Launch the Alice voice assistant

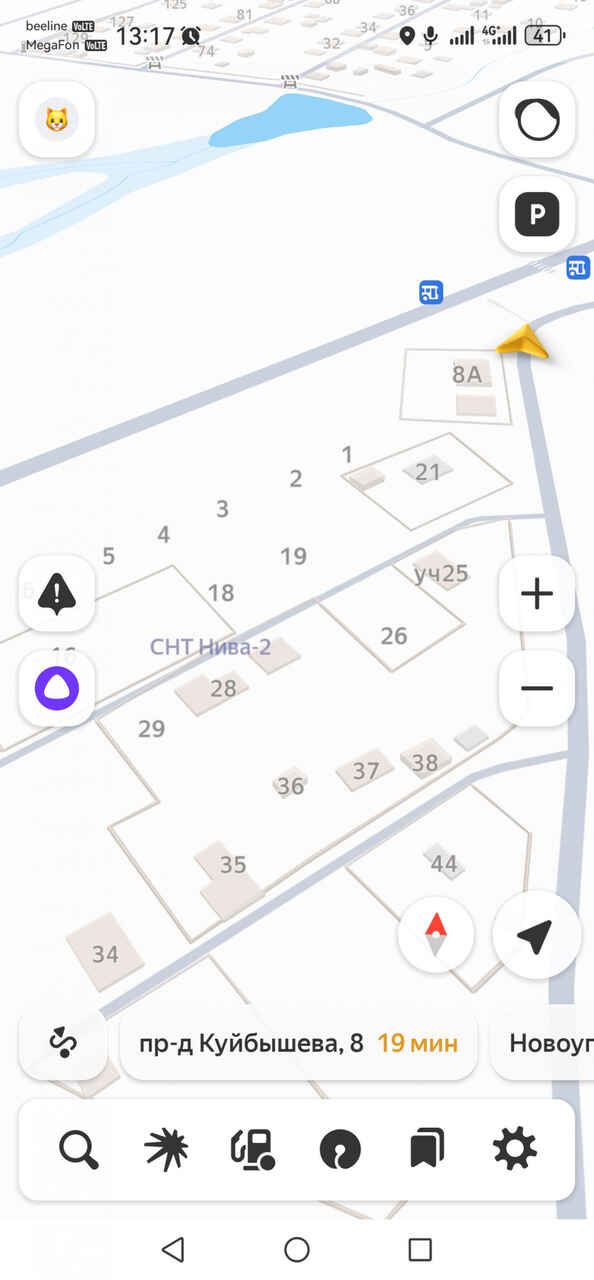[57, 688]
